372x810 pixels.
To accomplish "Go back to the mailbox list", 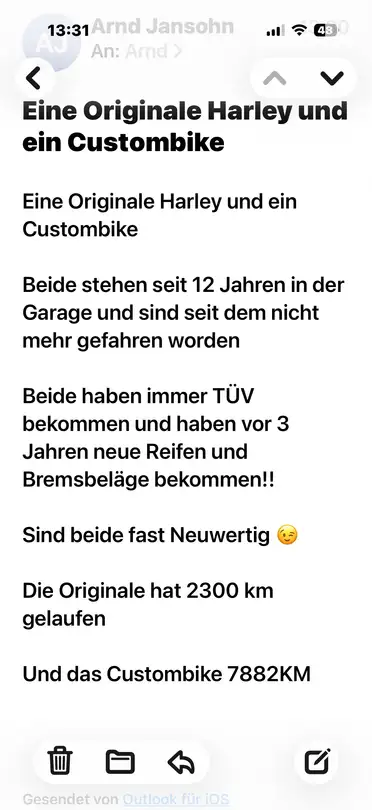I will point(34,78).
